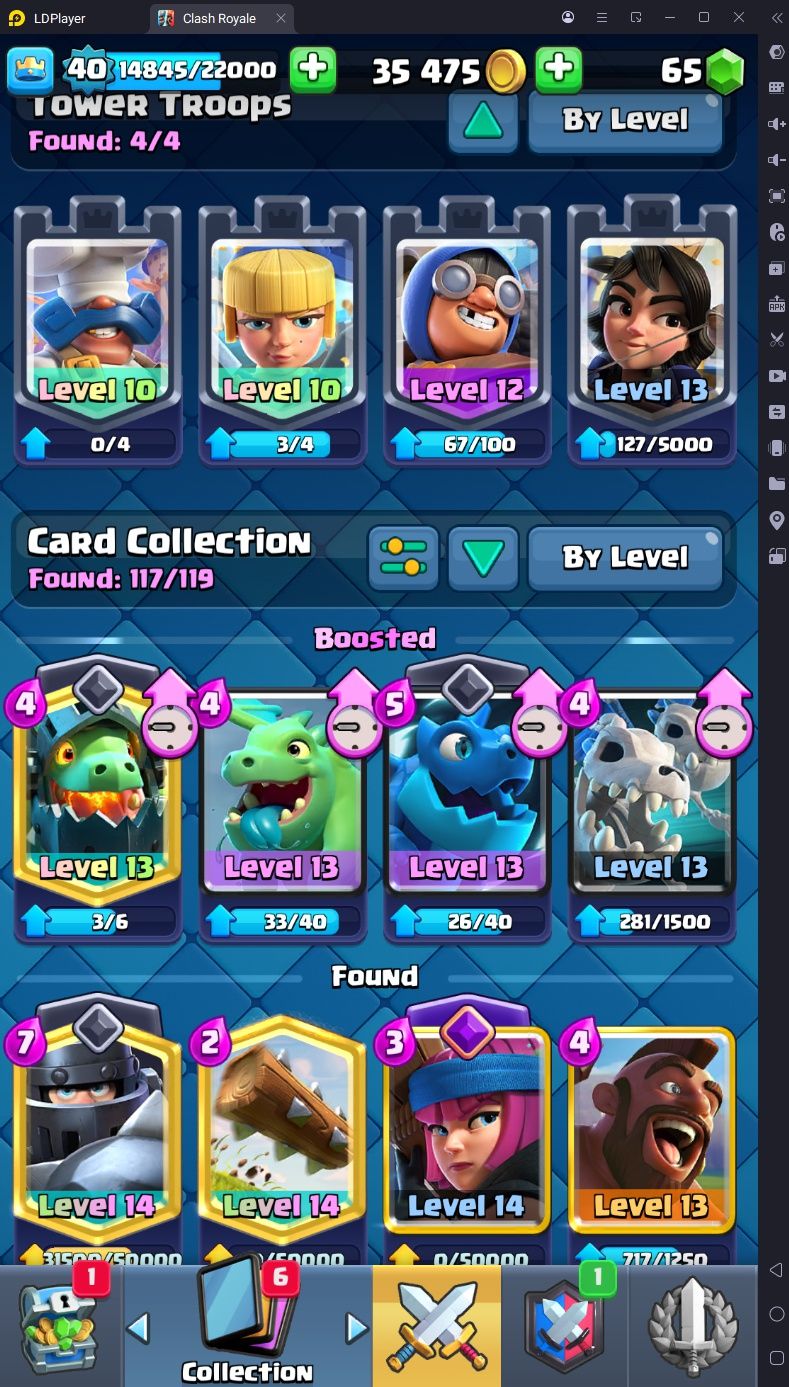Toggle Tower Troops sort direction arrow
The width and height of the screenshot is (789, 1387).
(483, 120)
